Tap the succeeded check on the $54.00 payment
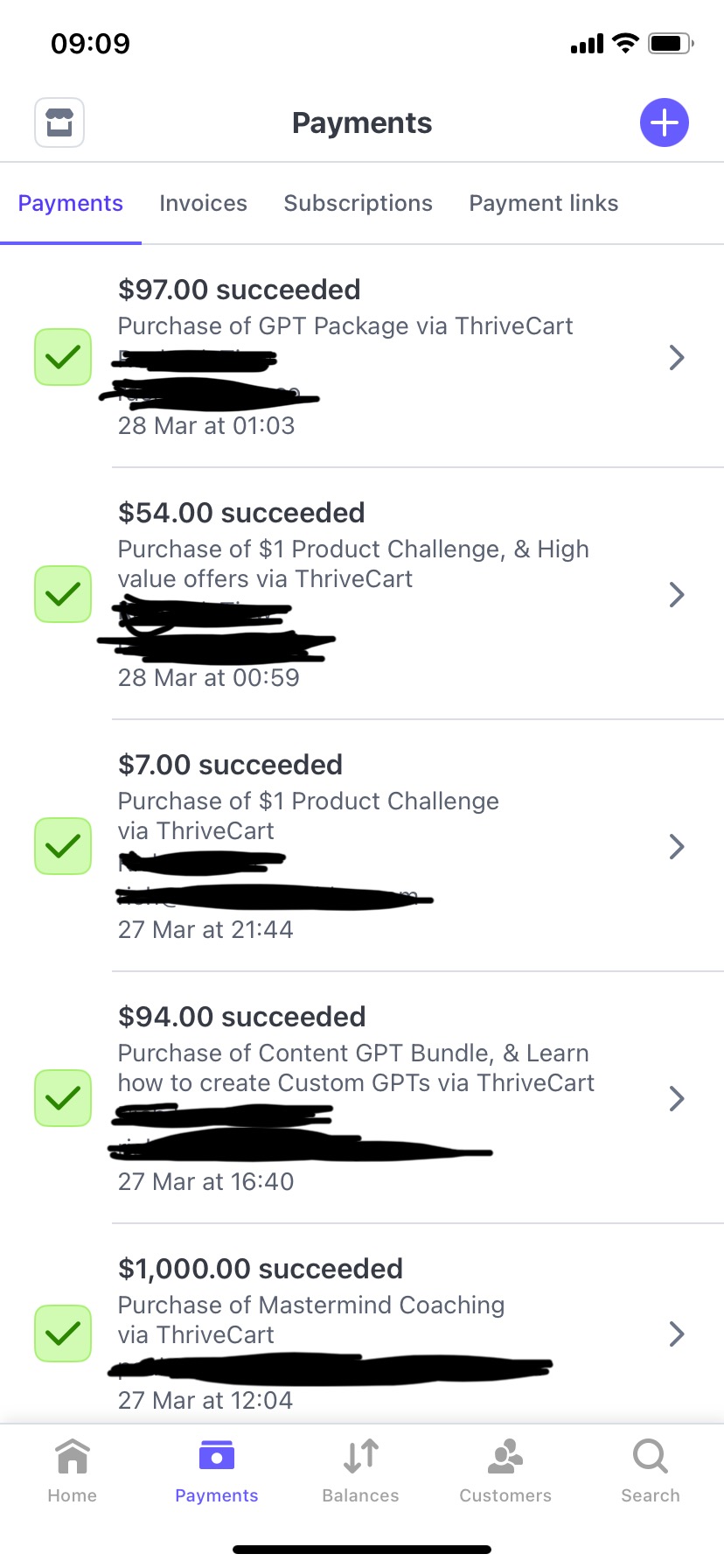 62,594
